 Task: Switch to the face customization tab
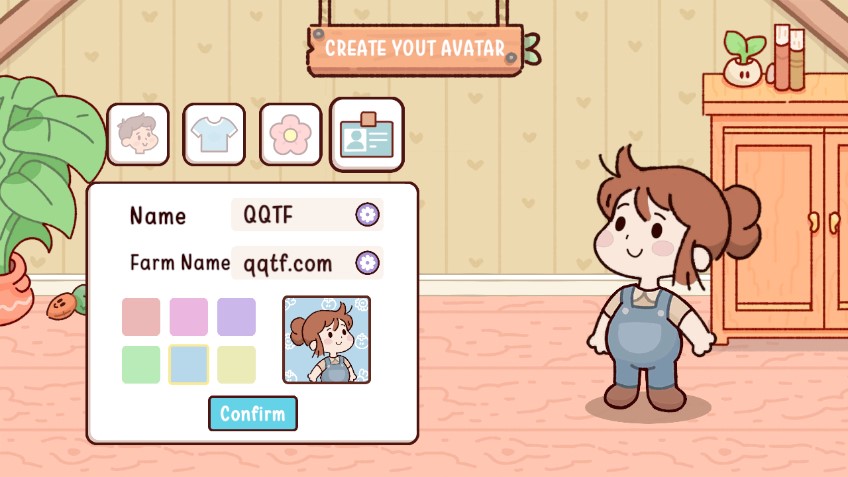click(138, 134)
